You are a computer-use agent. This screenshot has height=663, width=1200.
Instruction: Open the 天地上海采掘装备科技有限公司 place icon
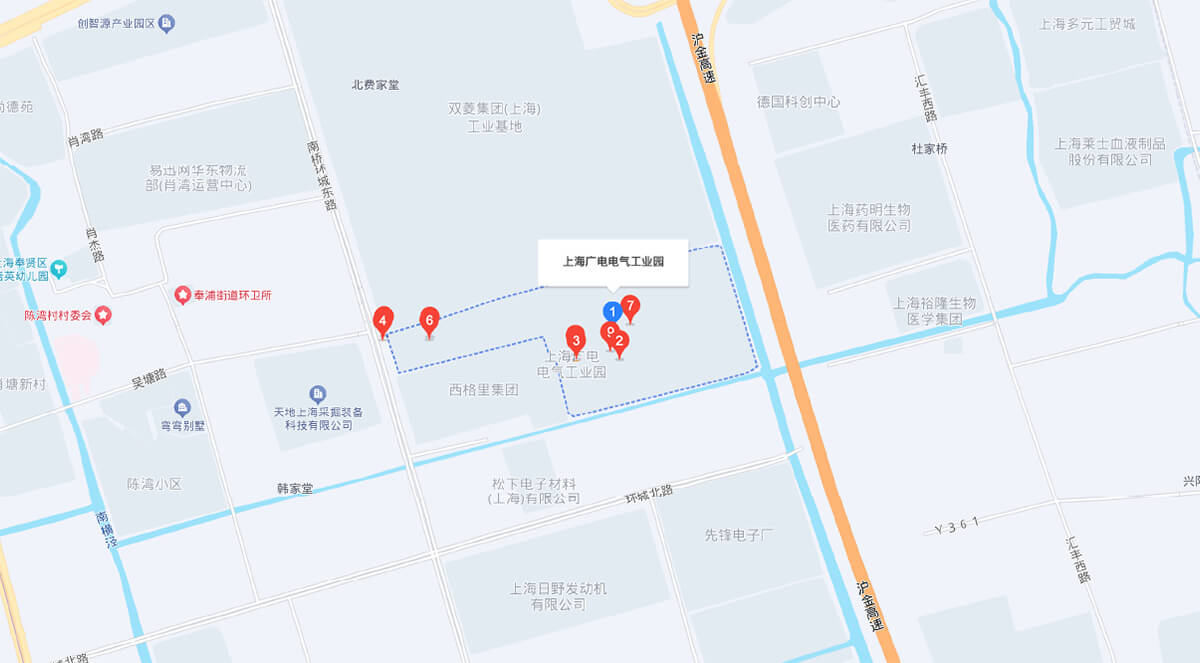[x=318, y=394]
